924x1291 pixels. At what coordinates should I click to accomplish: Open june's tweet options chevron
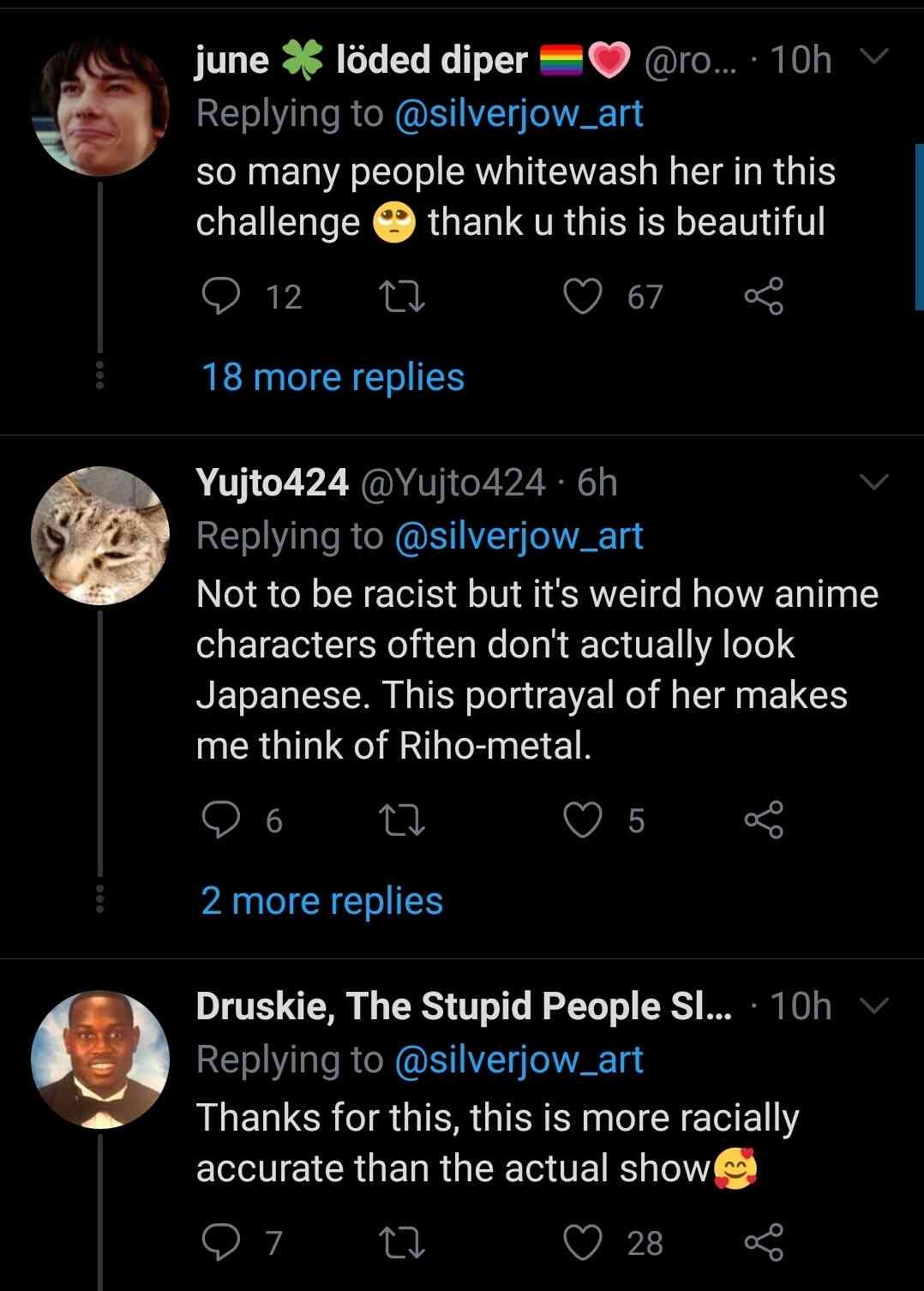tap(873, 57)
